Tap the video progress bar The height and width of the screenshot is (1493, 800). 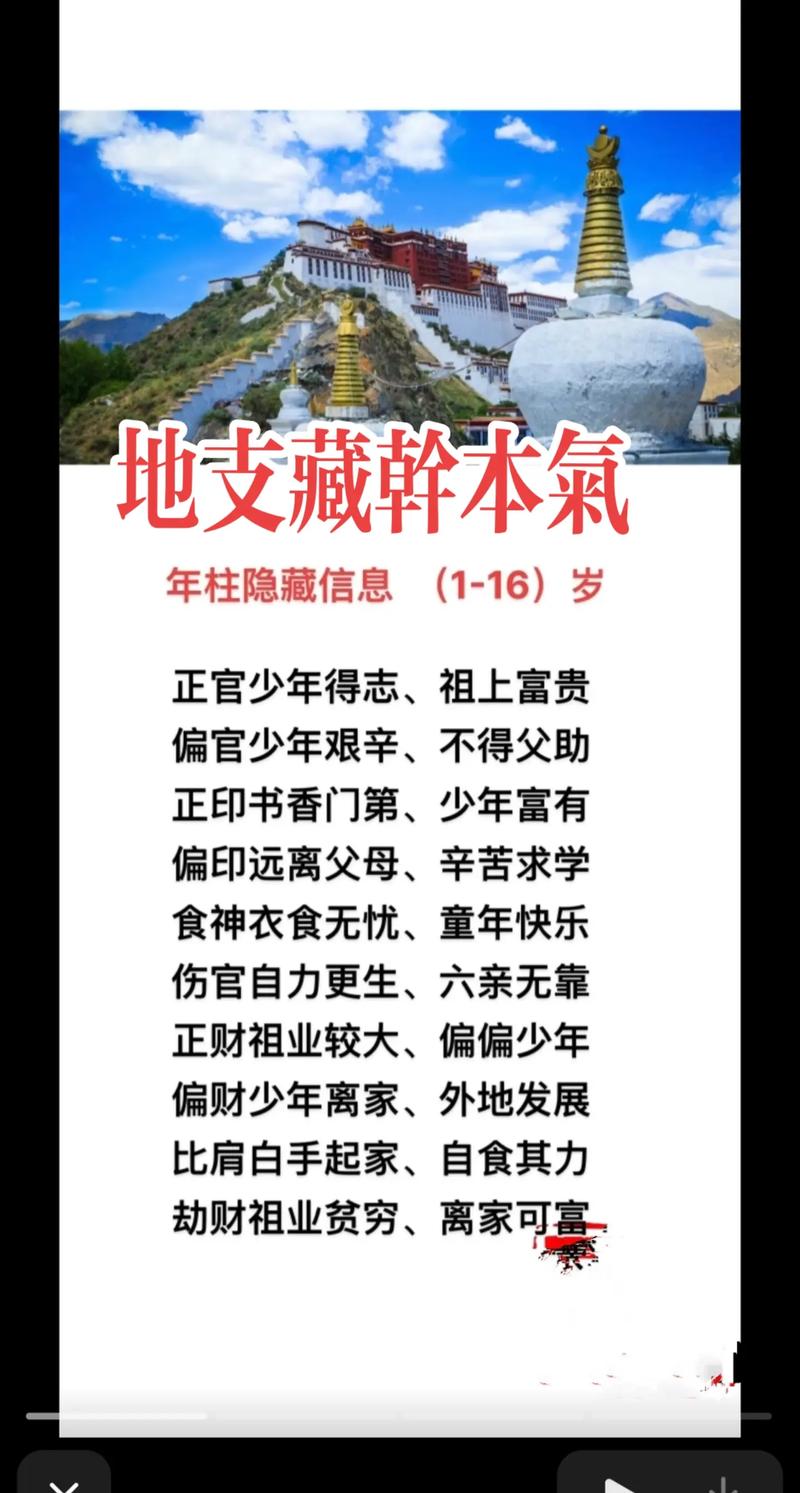point(398,1416)
